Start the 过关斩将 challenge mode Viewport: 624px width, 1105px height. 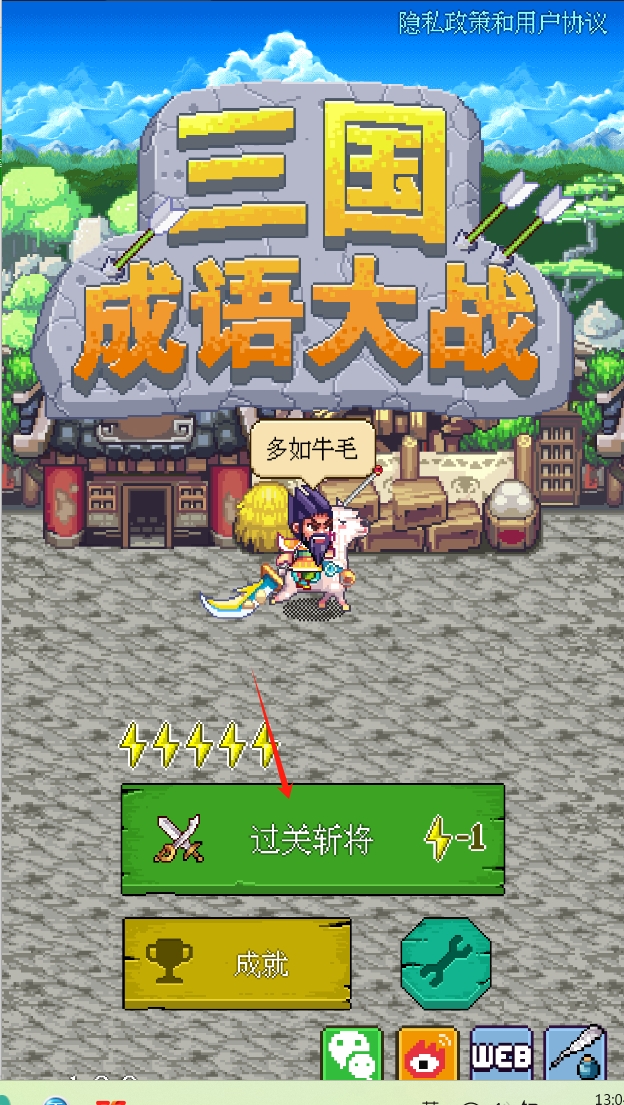[312, 839]
